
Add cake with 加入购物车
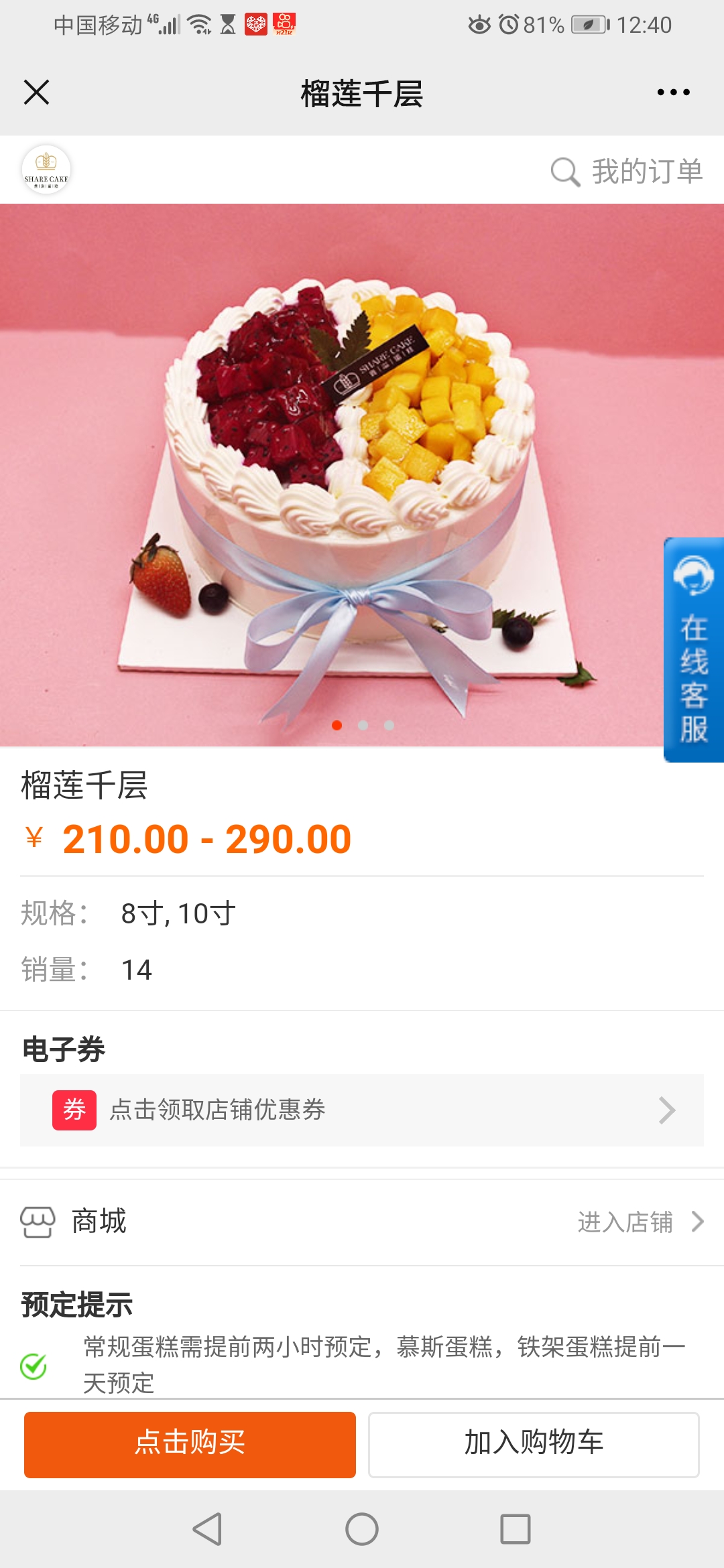tap(534, 1444)
